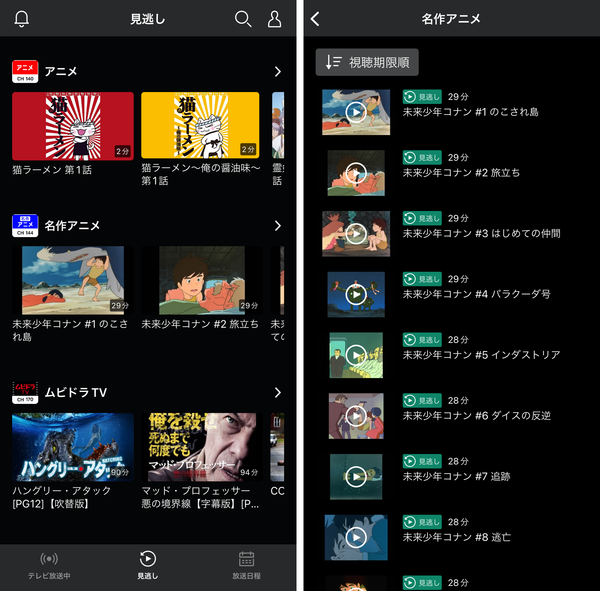Open the user account icon

[274, 19]
